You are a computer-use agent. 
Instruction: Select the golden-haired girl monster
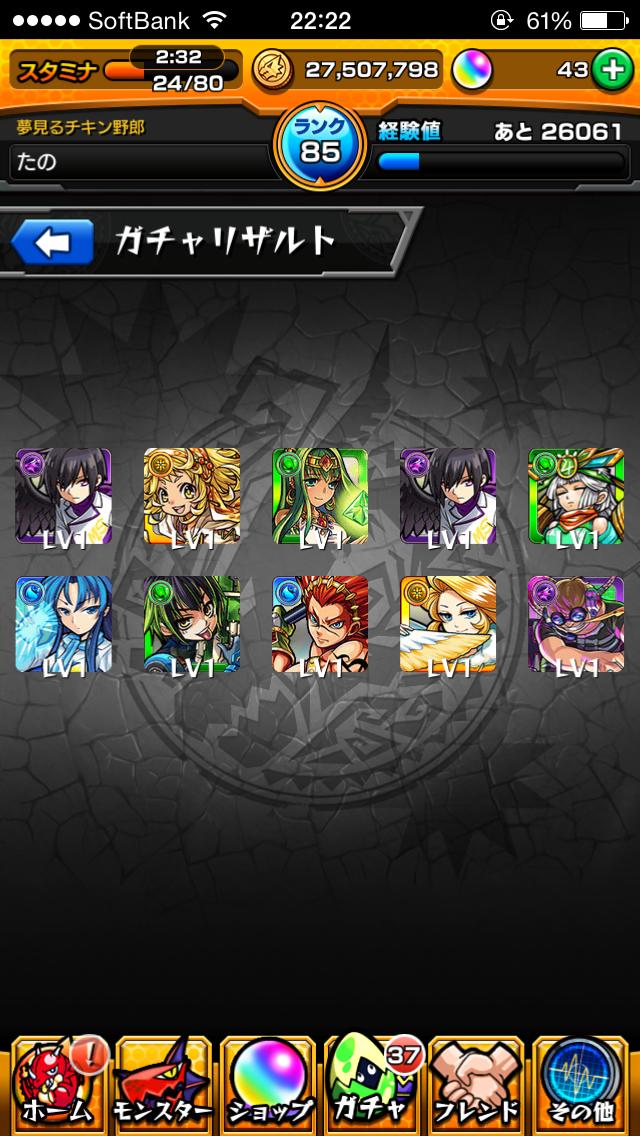pyautogui.click(x=192, y=496)
